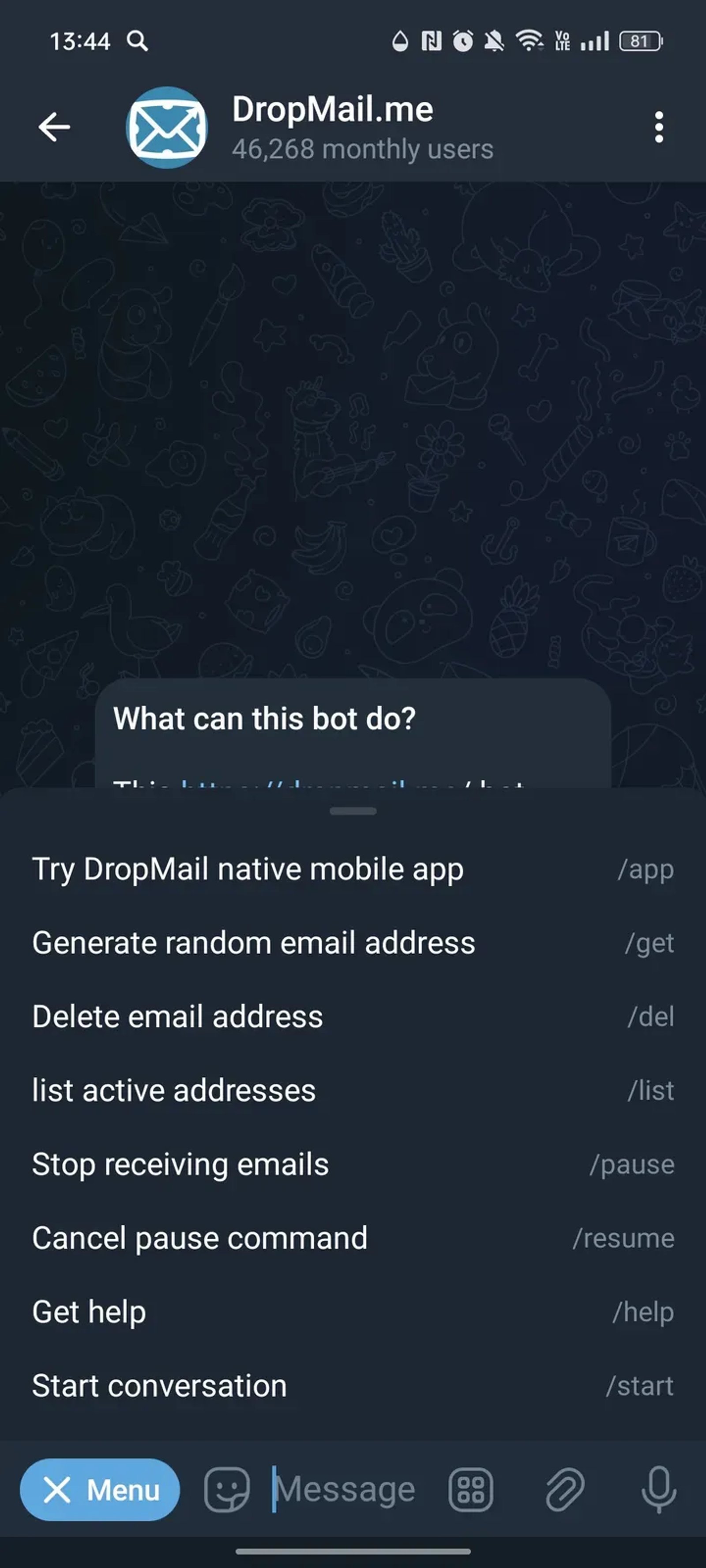Collapse the bottom sheet via its drag handle
Viewport: 706px width, 1568px height.
point(353,810)
